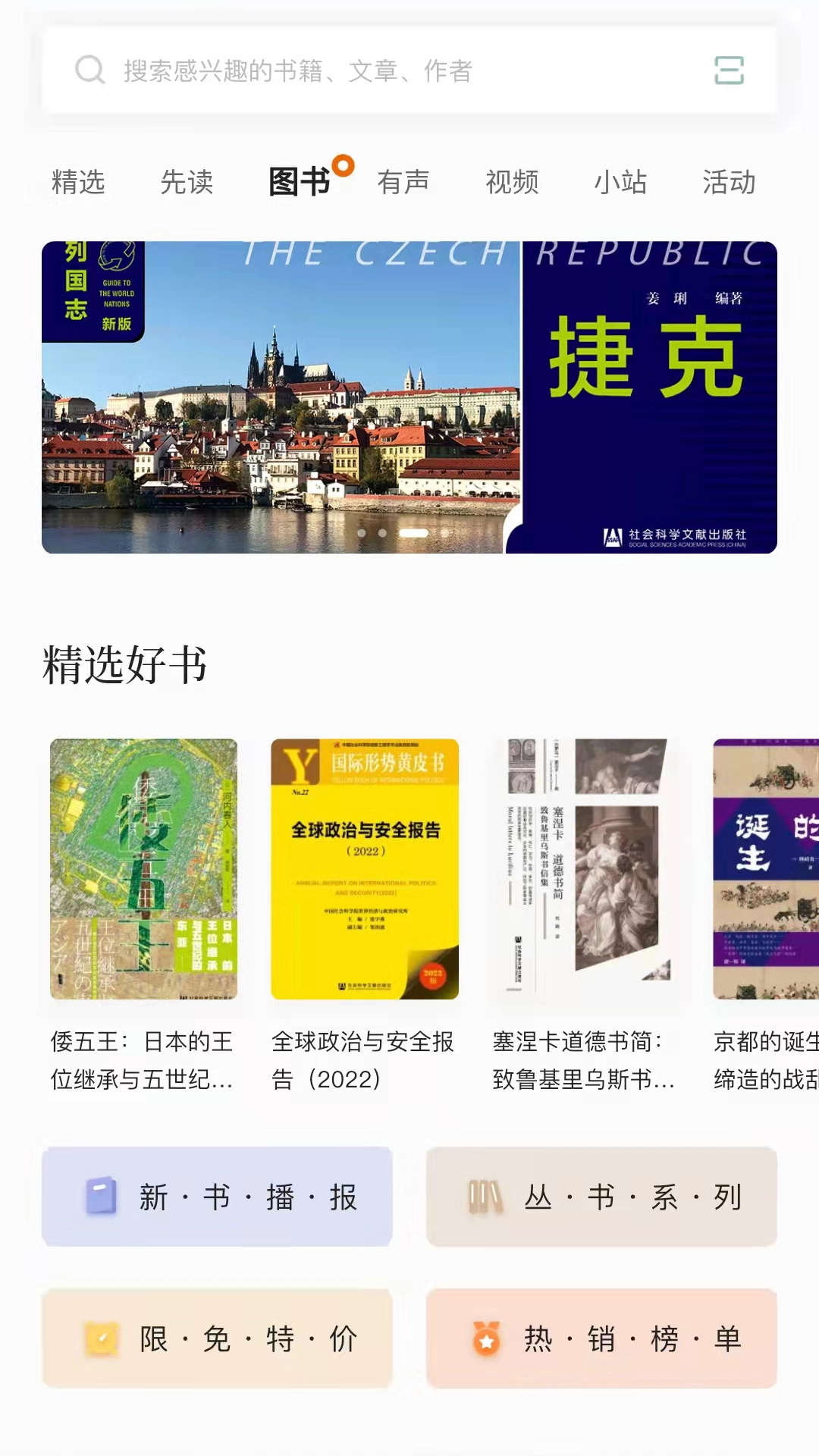Image resolution: width=819 pixels, height=1456 pixels.
Task: Click the medal icon in 热销榜单
Action: 486,1338
